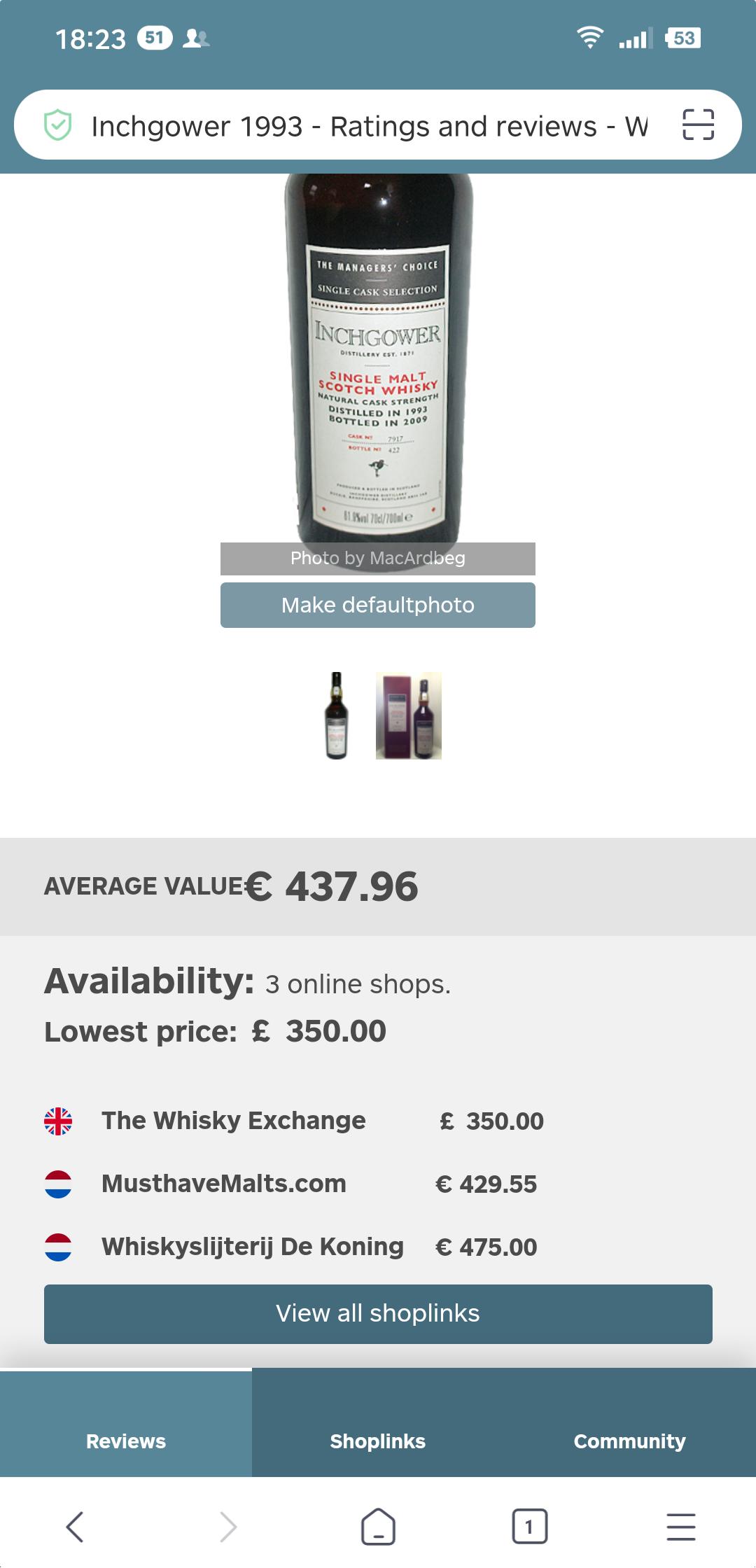This screenshot has width=756, height=1568.
Task: Go to the browser home page
Action: [378, 1527]
